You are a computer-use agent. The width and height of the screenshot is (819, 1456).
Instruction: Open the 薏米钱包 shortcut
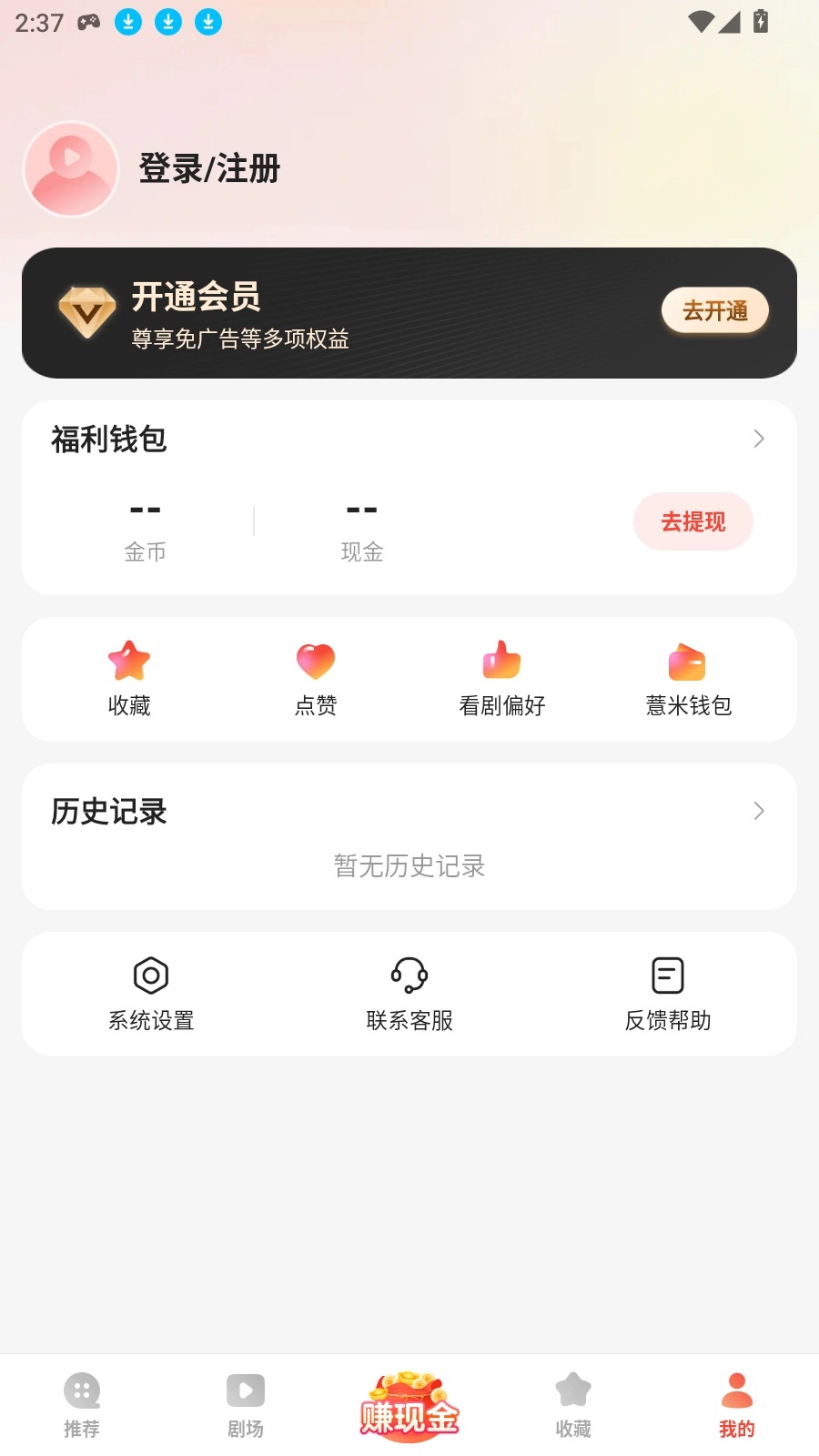pyautogui.click(x=688, y=679)
